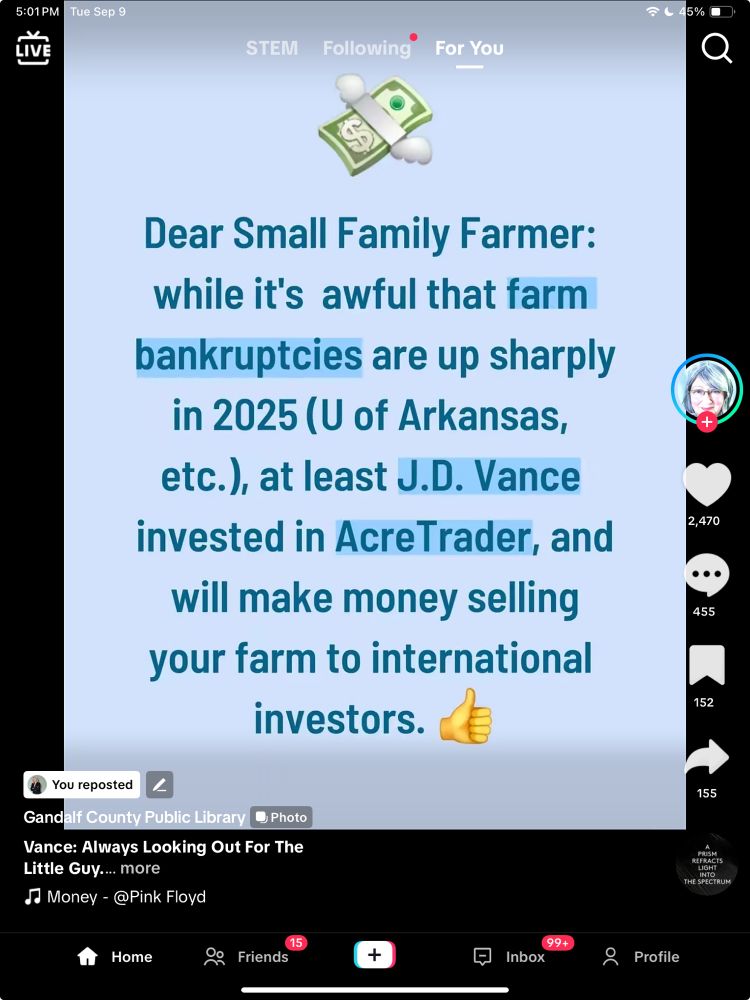
Task: Follow the creator with the plus badge
Action: coord(707,422)
